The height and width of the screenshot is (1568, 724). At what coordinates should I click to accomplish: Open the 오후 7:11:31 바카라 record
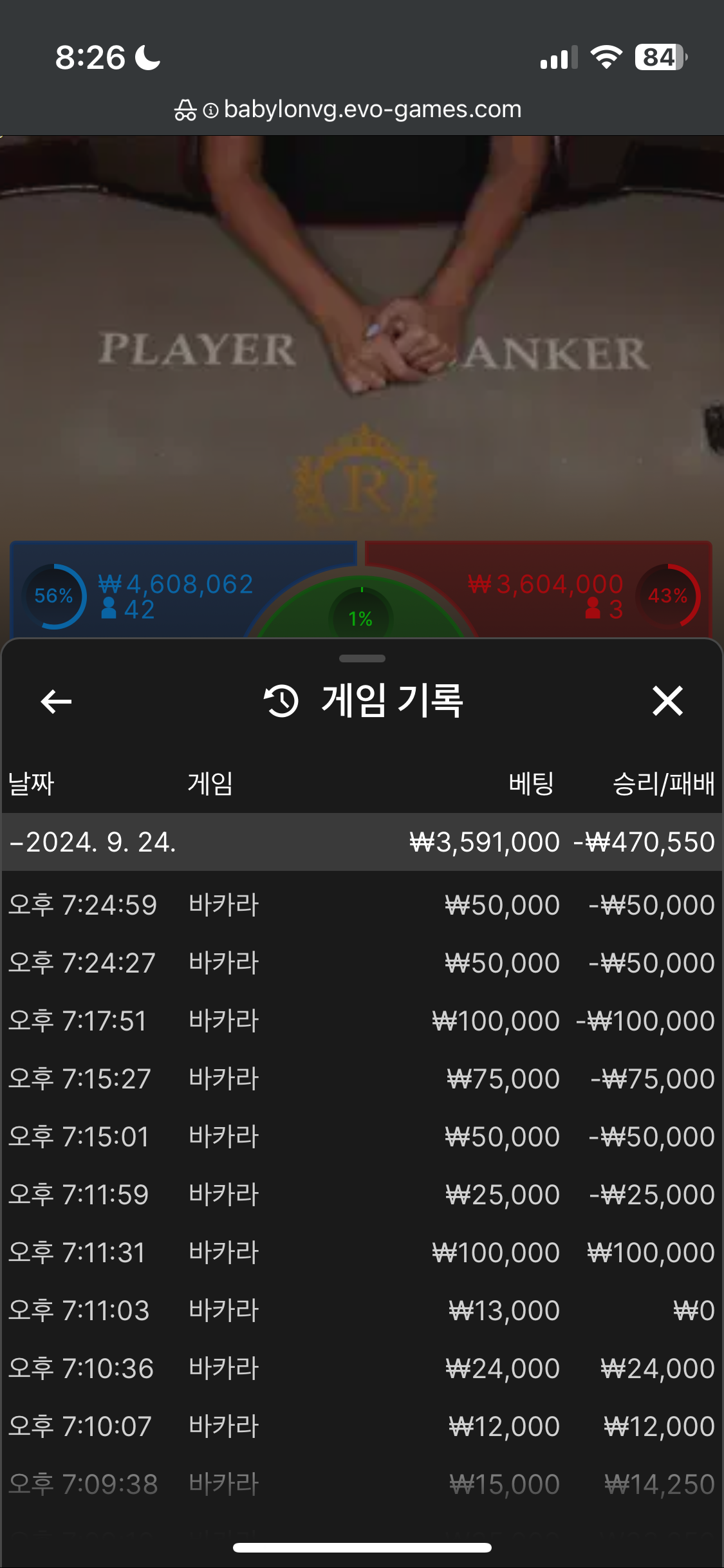coord(362,1253)
